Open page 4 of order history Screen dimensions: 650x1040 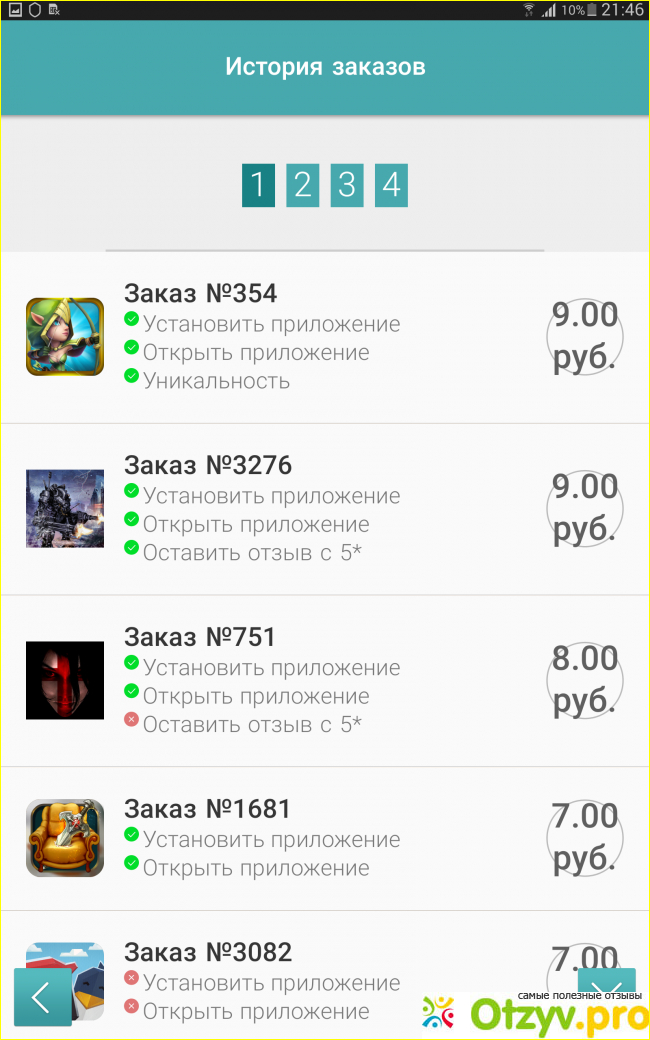coord(391,186)
